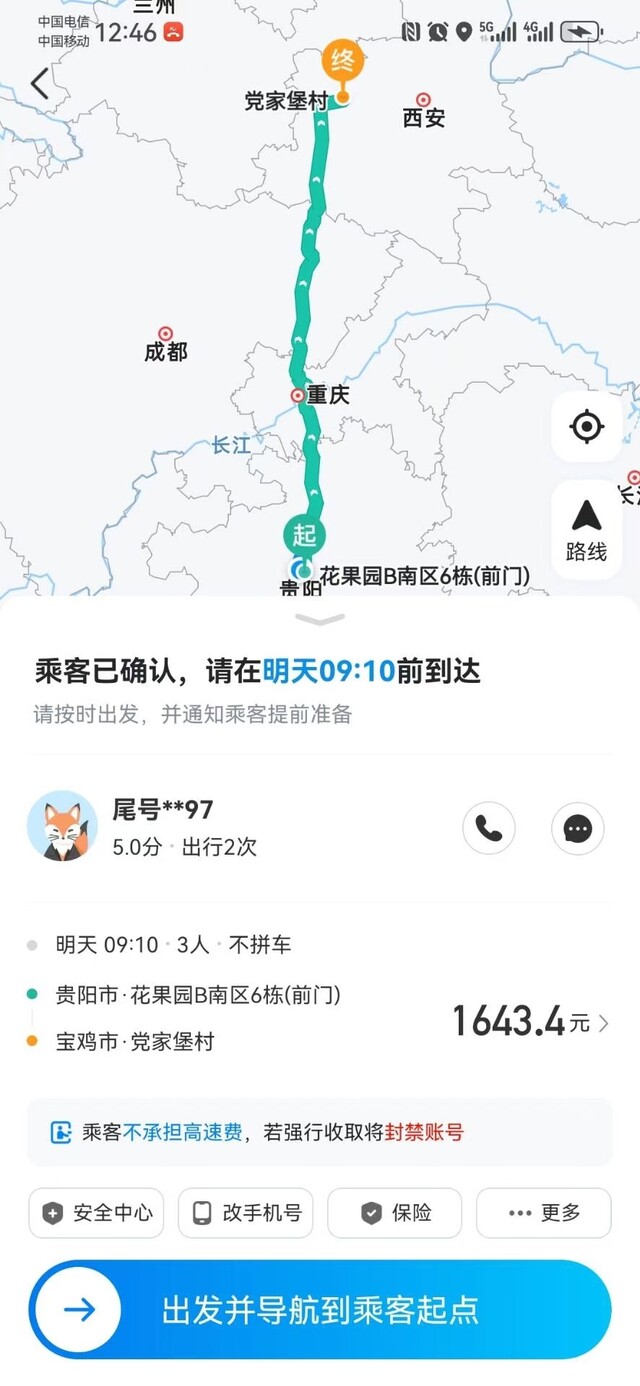Go back using the top-left arrow
The image size is (640, 1386).
[x=39, y=83]
